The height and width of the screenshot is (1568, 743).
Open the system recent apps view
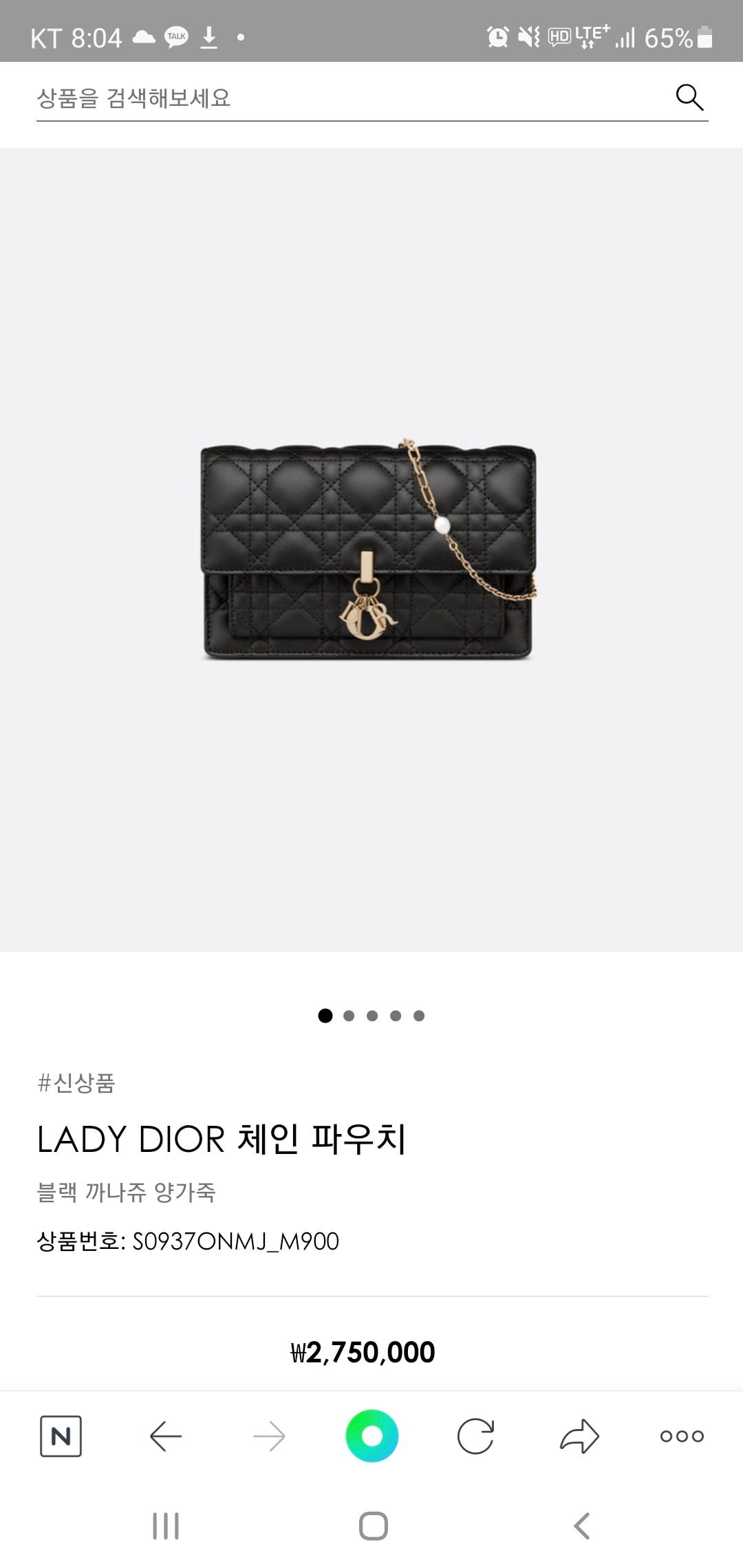pyautogui.click(x=166, y=1526)
